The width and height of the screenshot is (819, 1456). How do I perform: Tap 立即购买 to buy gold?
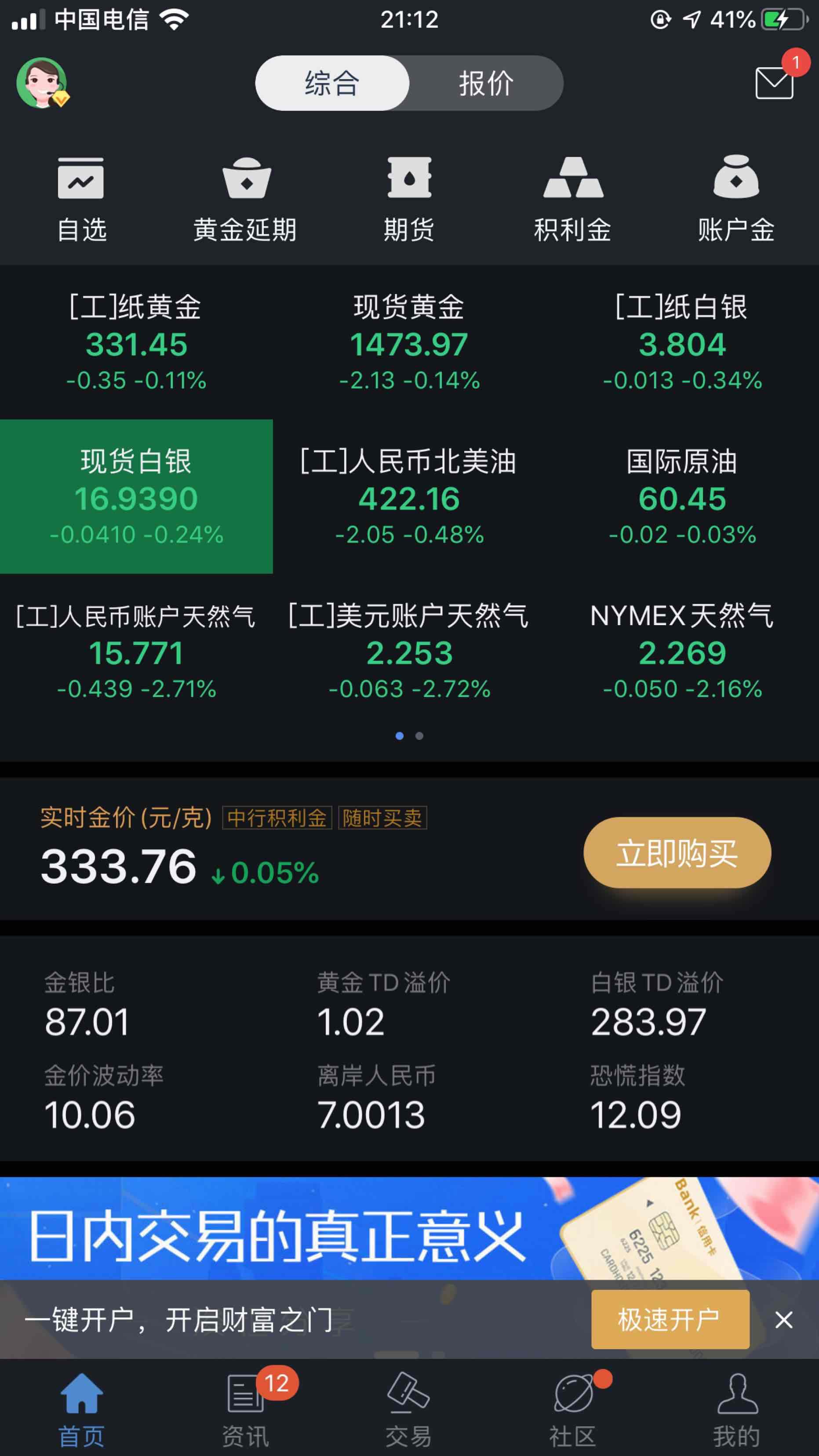click(x=677, y=852)
